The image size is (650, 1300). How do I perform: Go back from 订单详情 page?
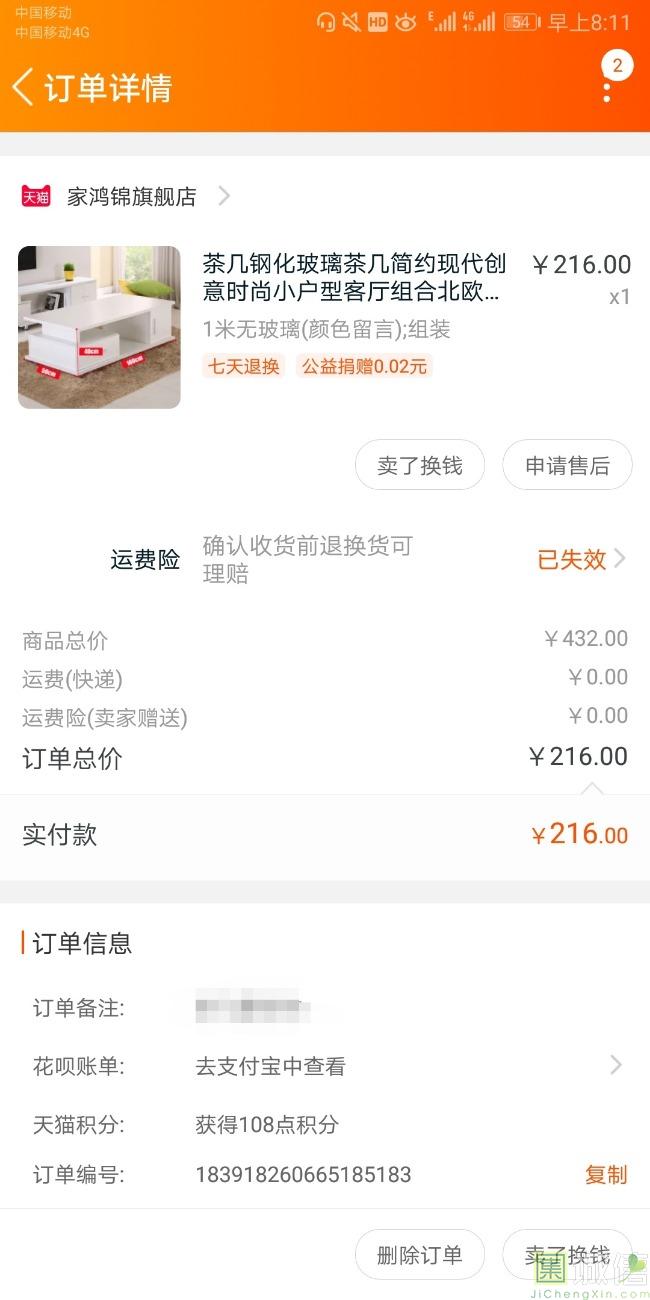point(24,87)
